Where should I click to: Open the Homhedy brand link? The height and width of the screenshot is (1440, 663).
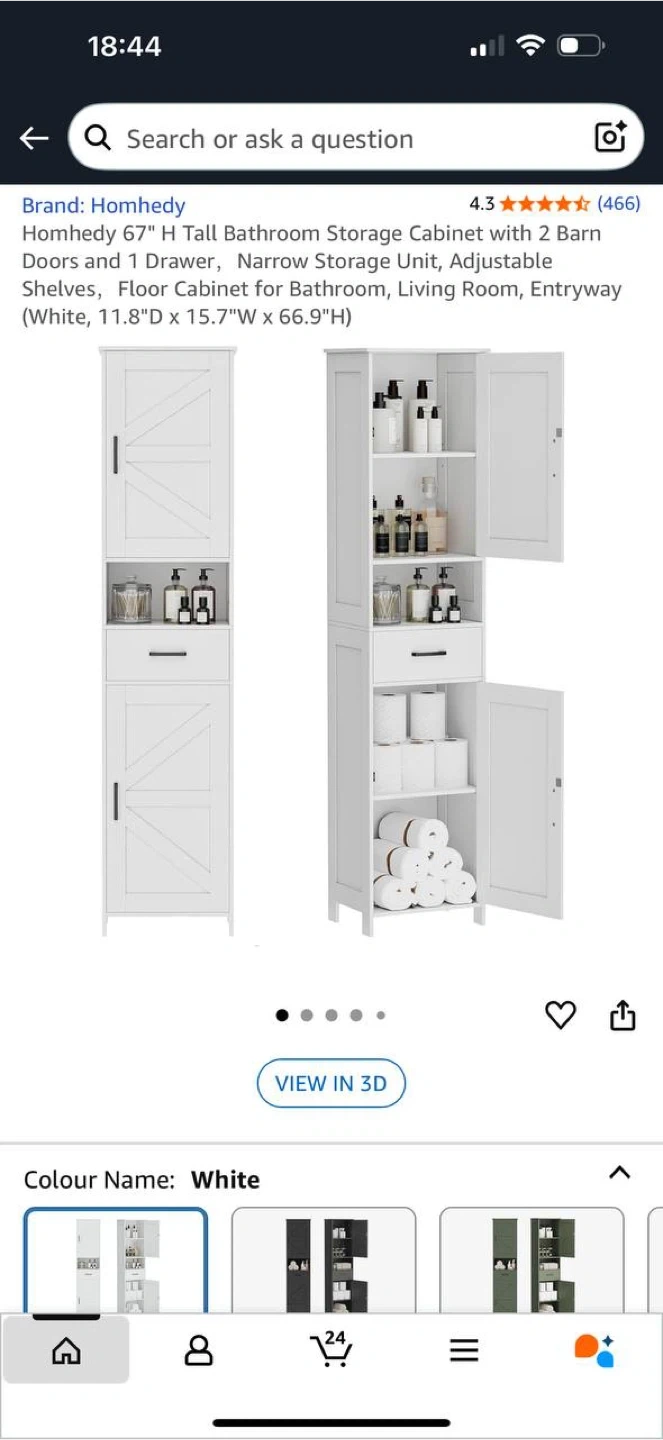104,205
